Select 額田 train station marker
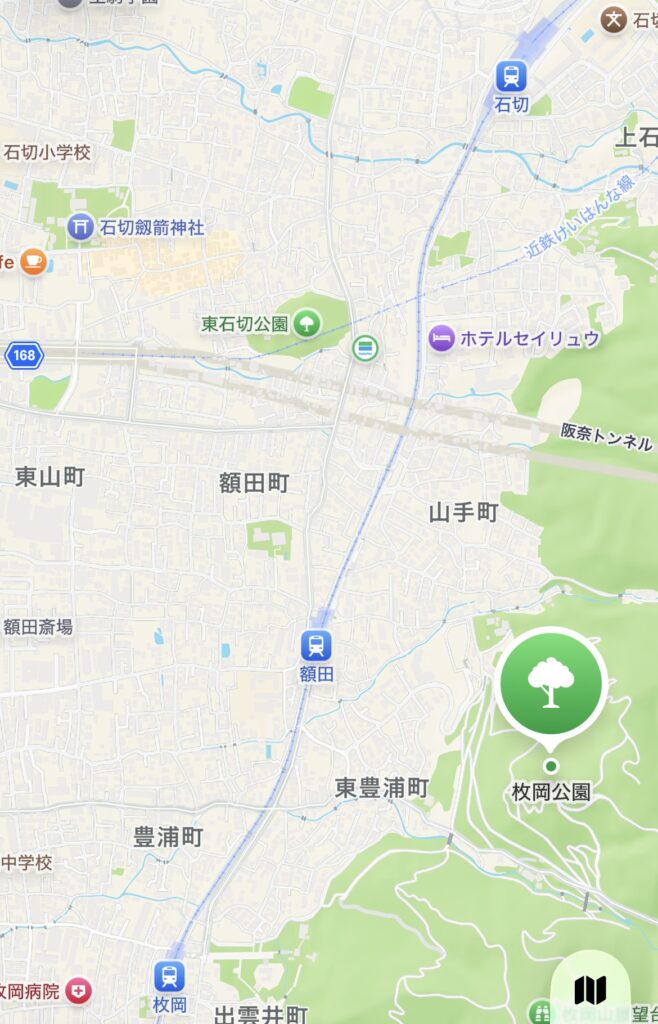The image size is (658, 1024). pos(316,645)
